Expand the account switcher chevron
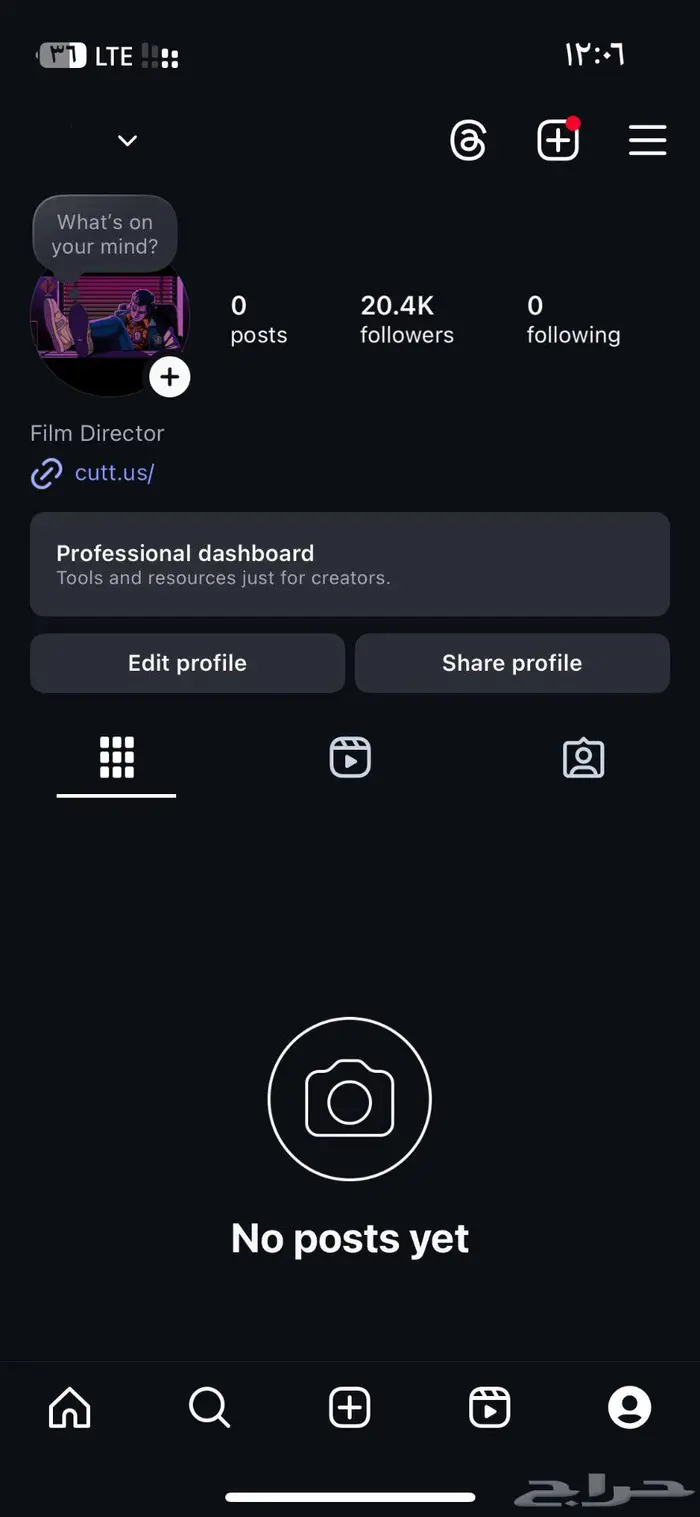This screenshot has width=700, height=1517. click(127, 141)
